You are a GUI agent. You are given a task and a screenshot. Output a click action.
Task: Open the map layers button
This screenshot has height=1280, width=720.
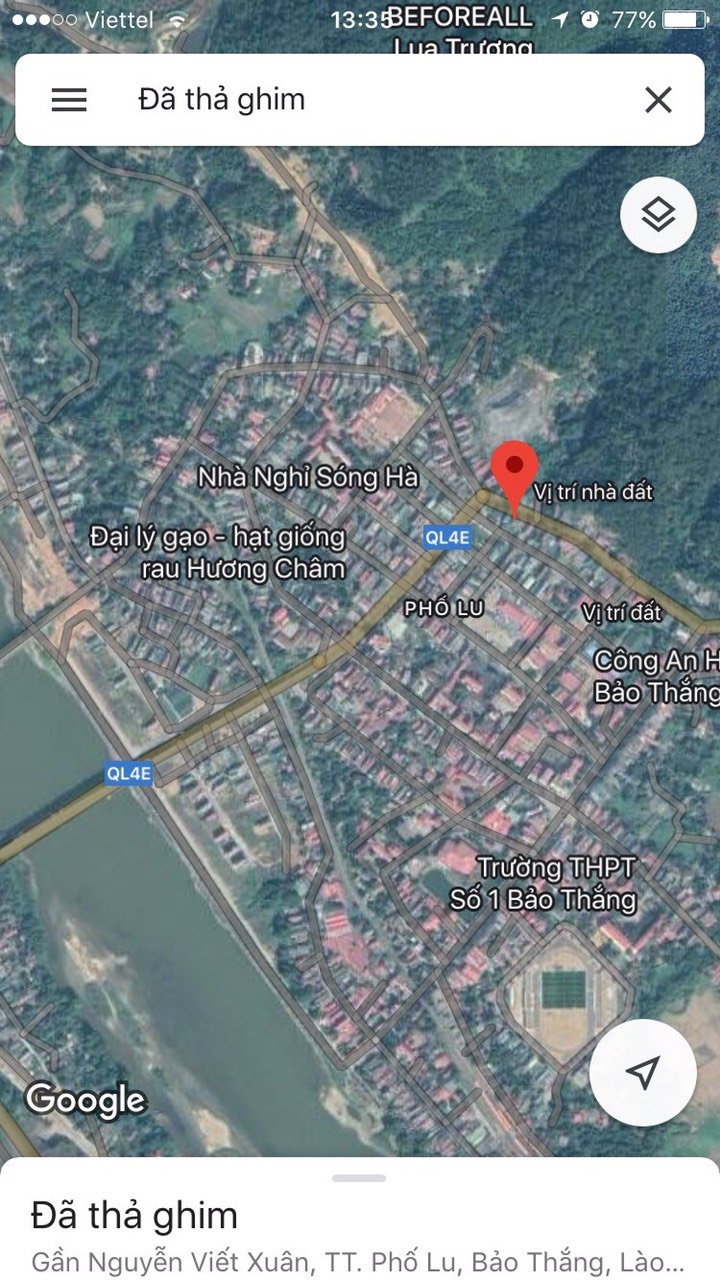tap(658, 215)
